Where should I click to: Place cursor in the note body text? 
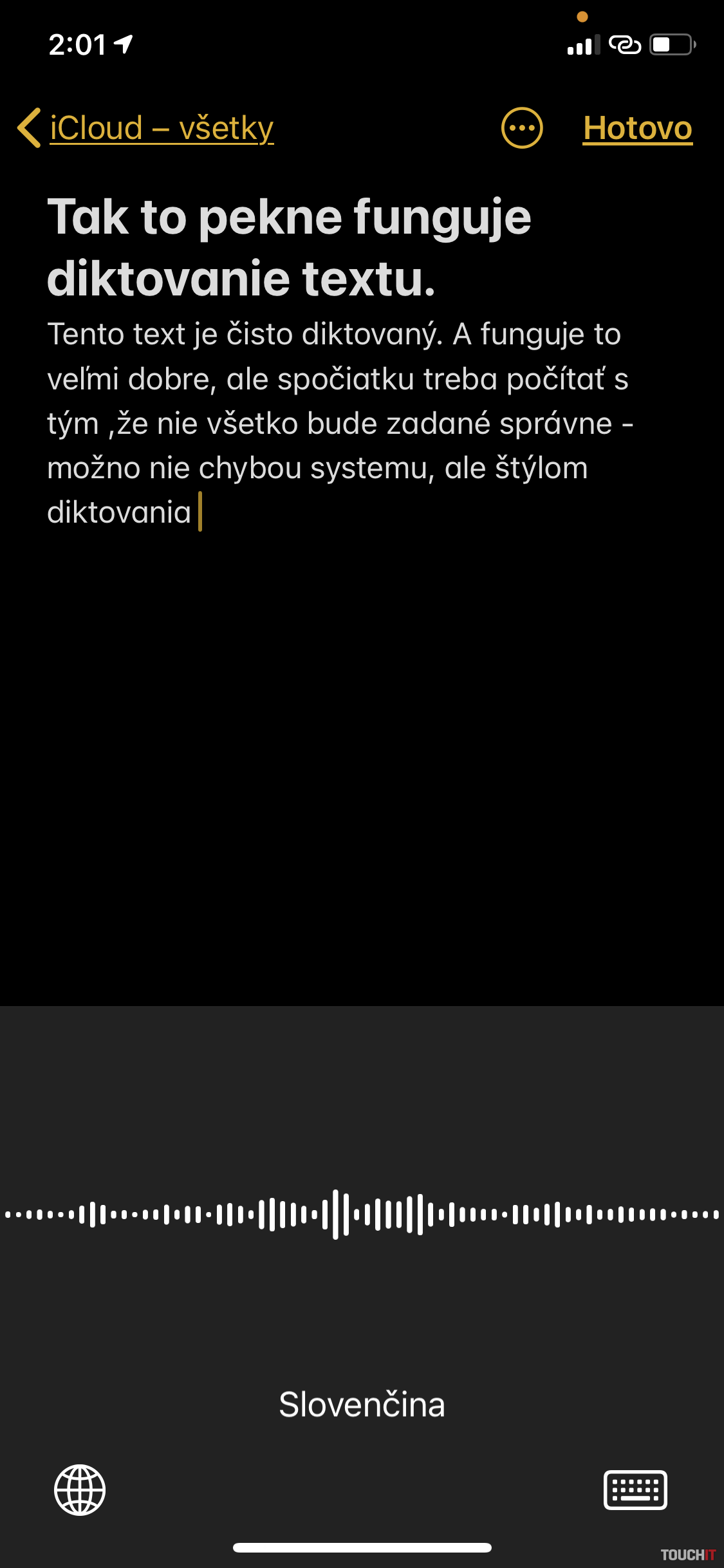[x=335, y=423]
